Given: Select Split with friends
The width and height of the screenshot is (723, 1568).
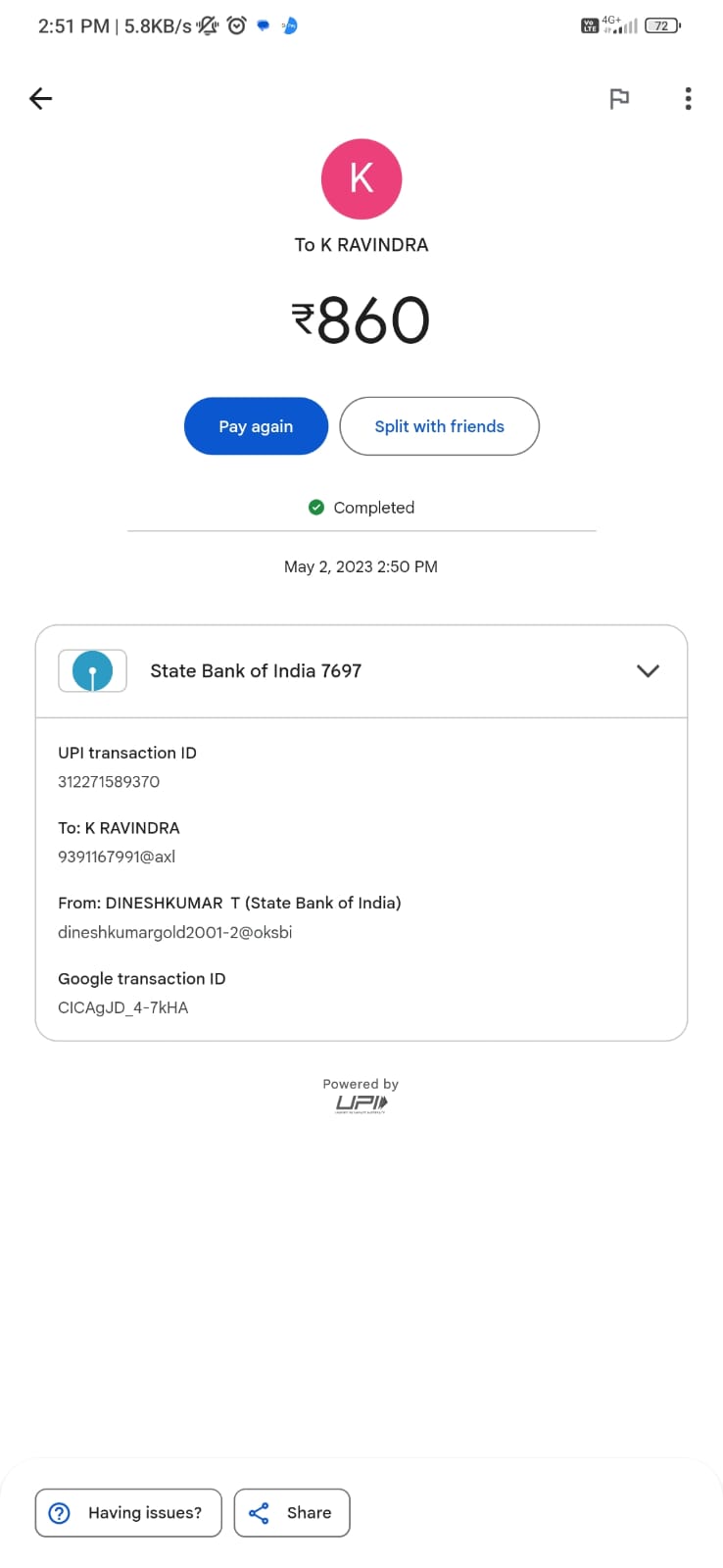Looking at the screenshot, I should (439, 426).
